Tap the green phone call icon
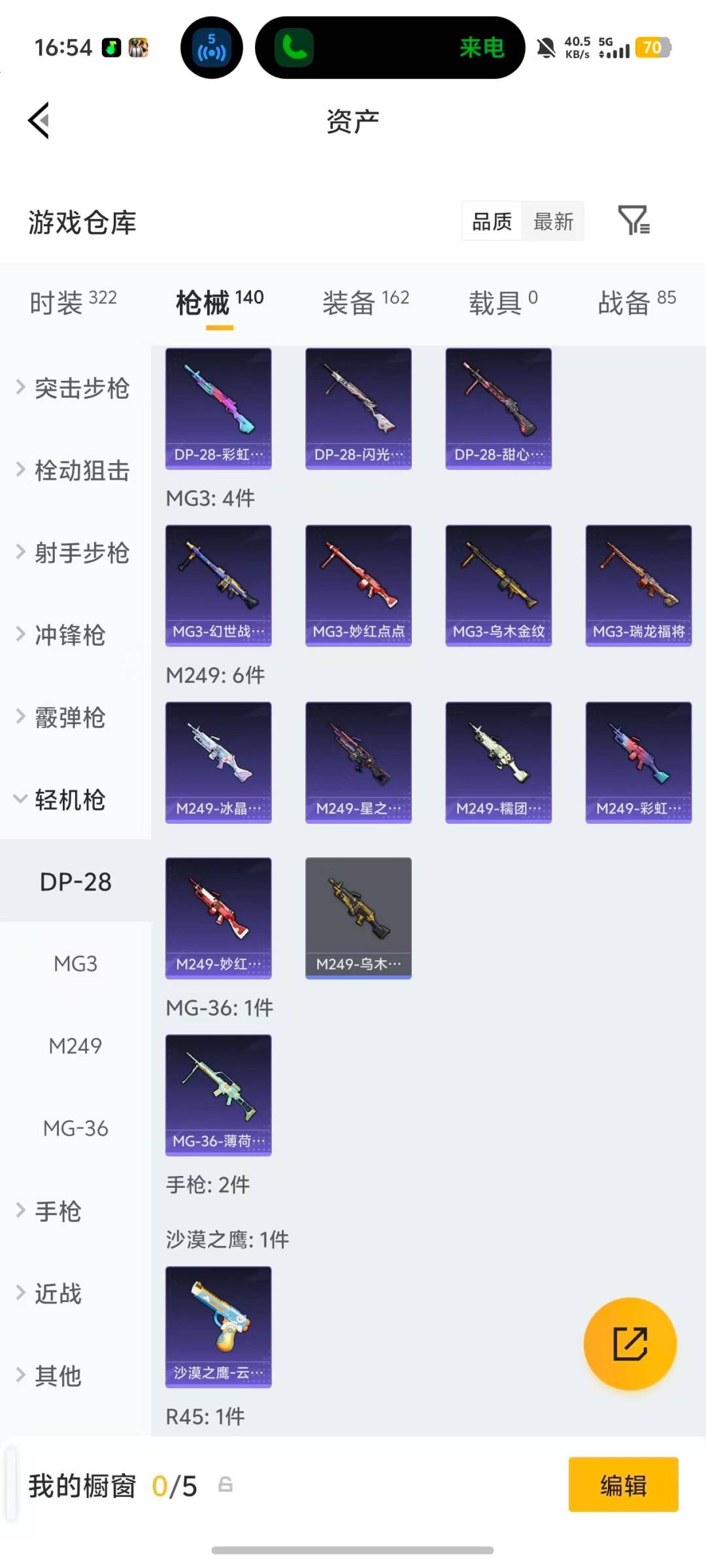Viewport: 706px width, 1568px height. tap(294, 48)
